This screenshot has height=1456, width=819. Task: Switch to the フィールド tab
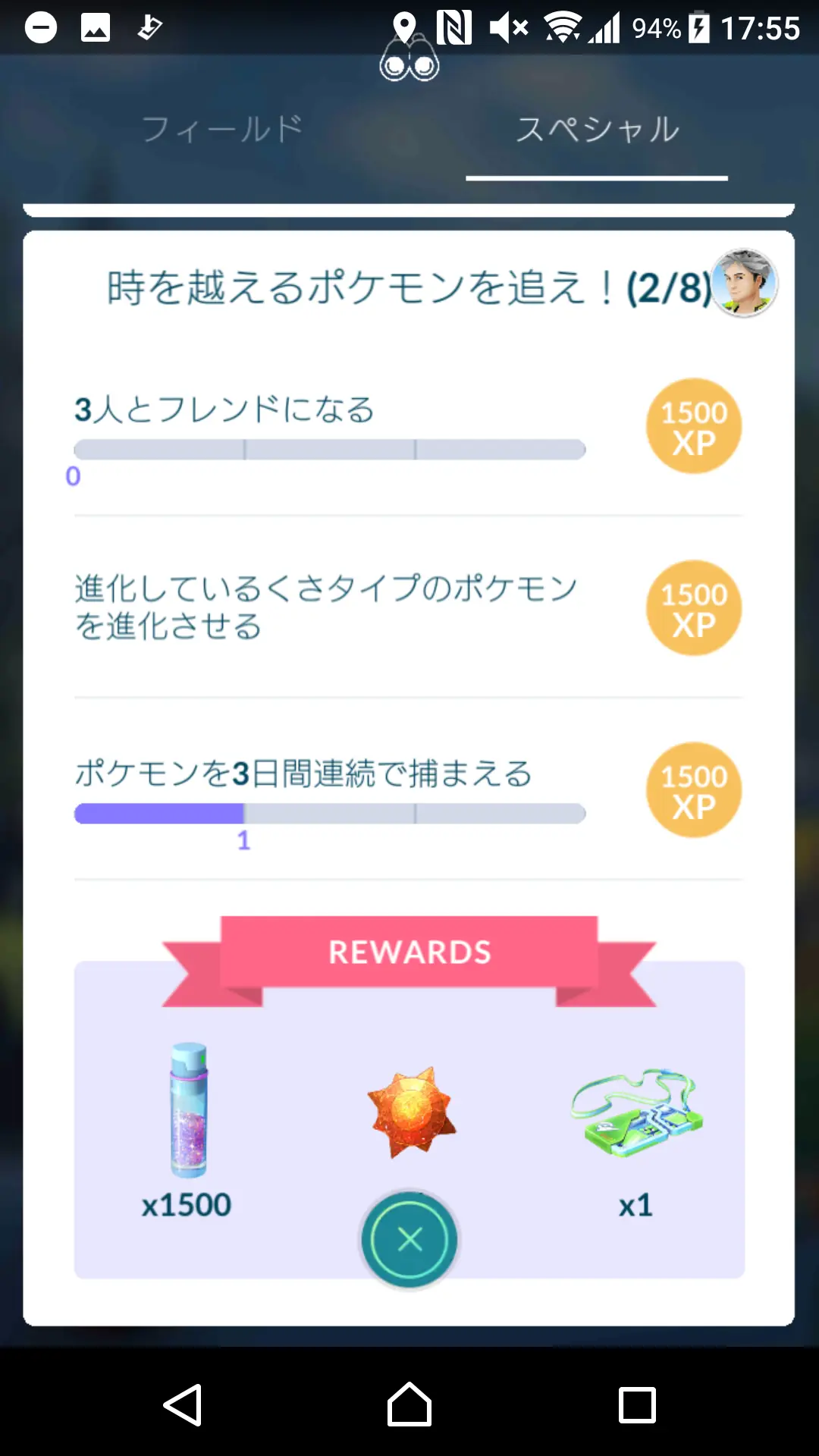(x=222, y=129)
